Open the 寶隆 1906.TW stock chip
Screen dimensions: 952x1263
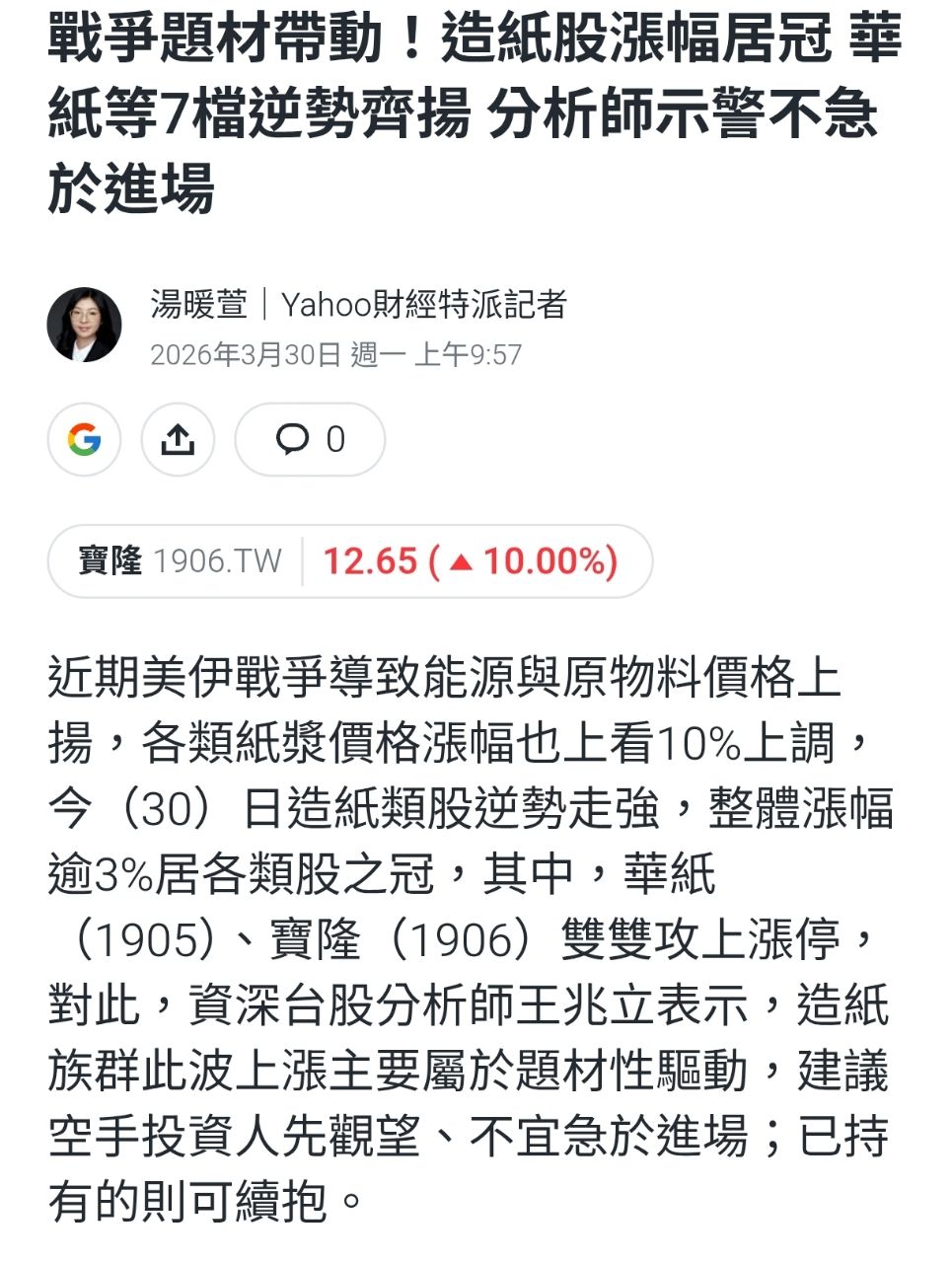point(350,561)
